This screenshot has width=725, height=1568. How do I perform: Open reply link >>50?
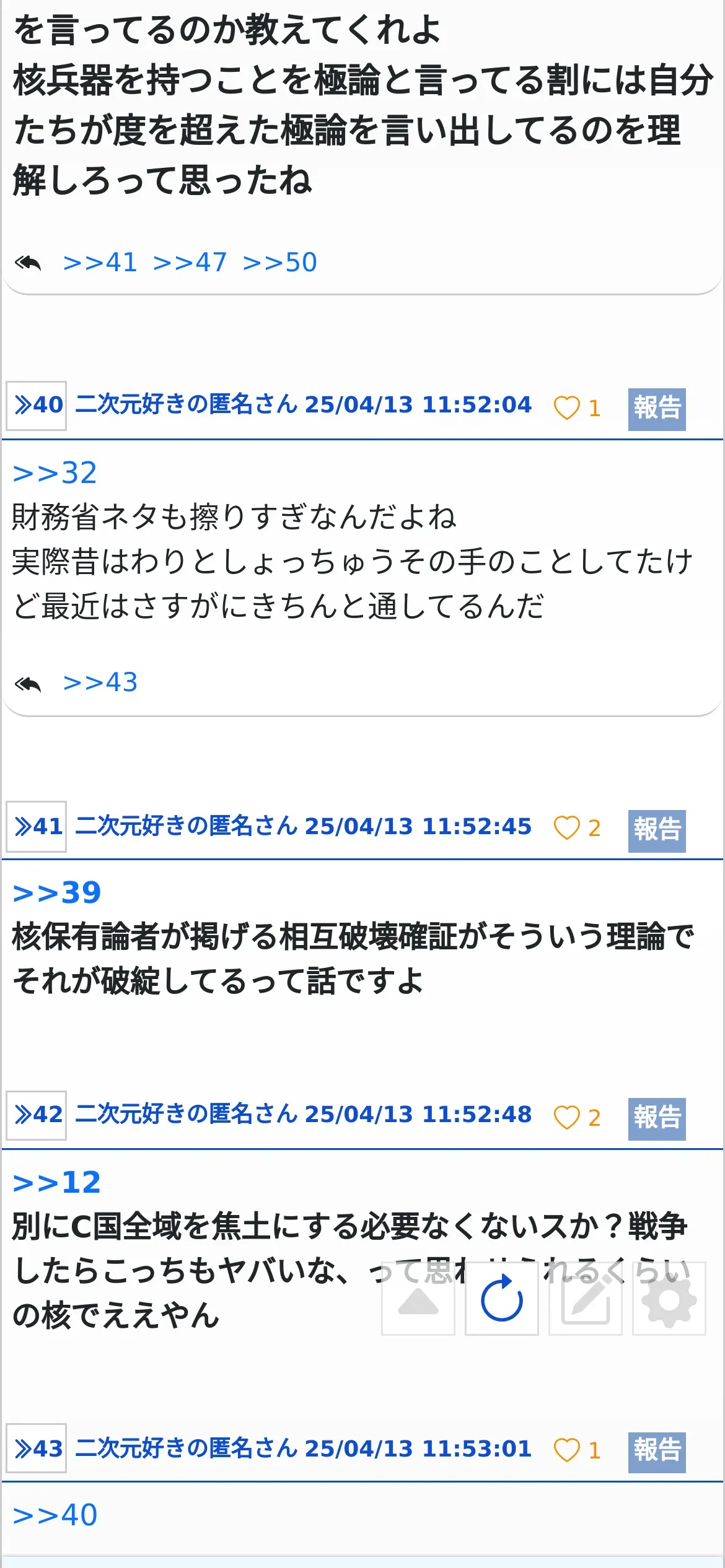[279, 263]
